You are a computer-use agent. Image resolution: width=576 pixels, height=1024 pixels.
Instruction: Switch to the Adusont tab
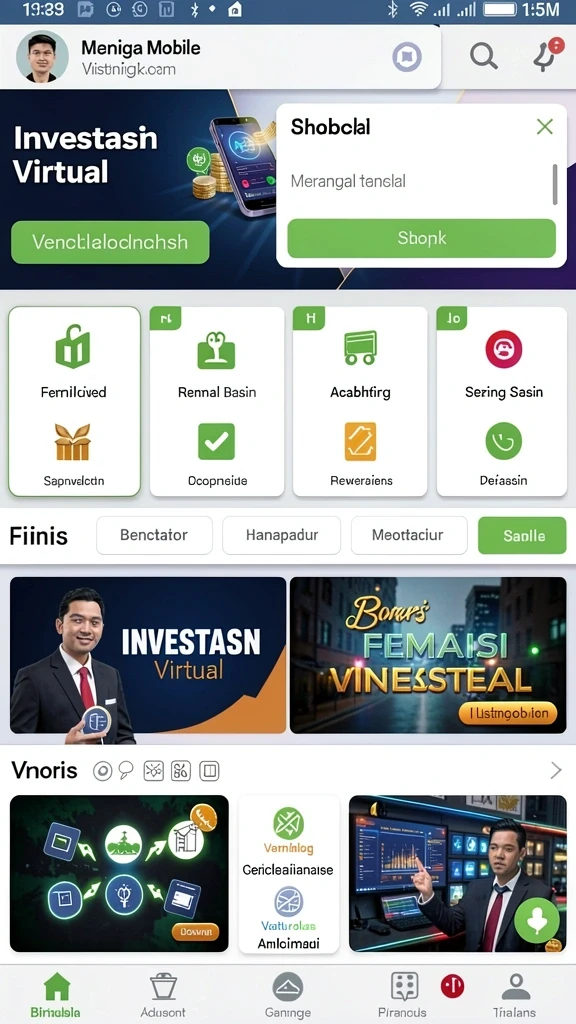[x=163, y=995]
